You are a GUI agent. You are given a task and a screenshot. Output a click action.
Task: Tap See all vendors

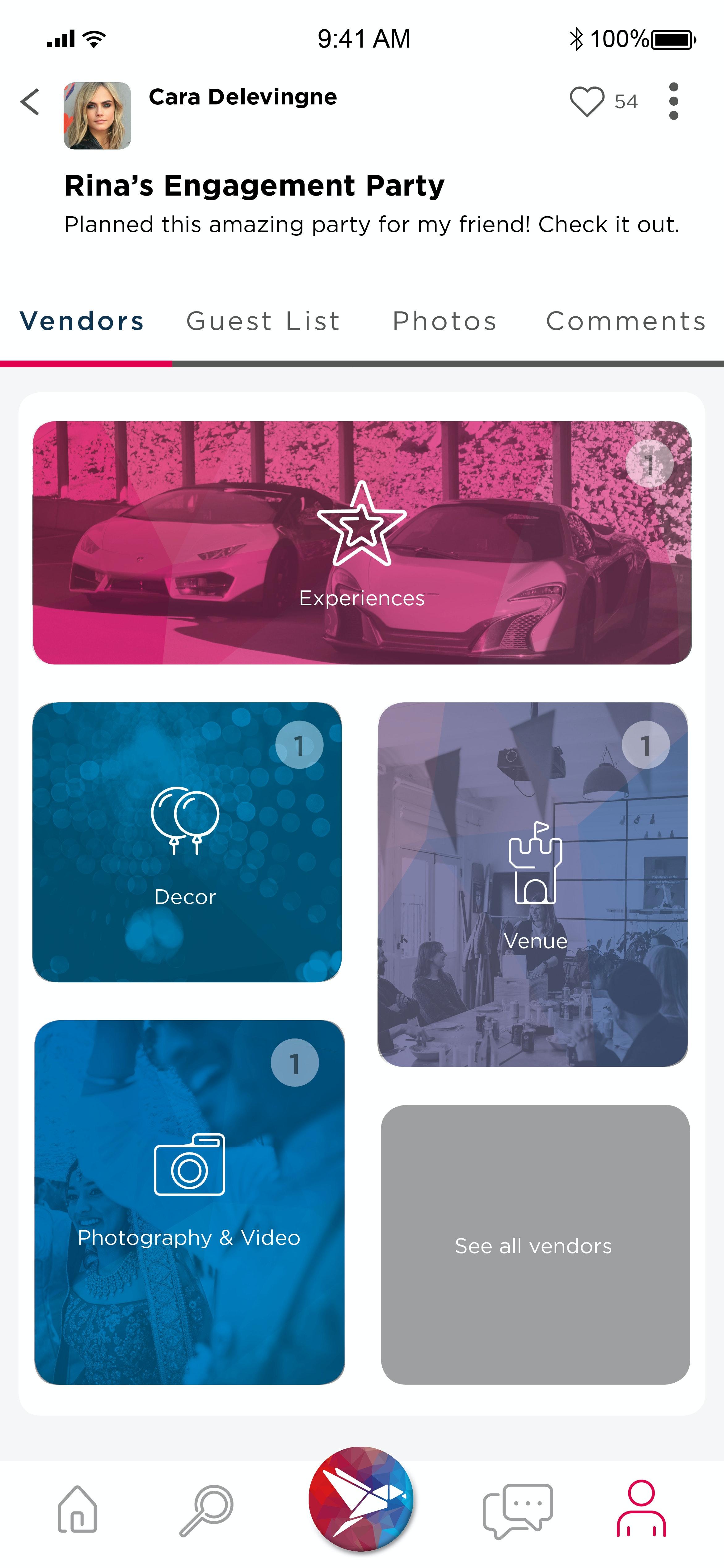pos(535,1245)
